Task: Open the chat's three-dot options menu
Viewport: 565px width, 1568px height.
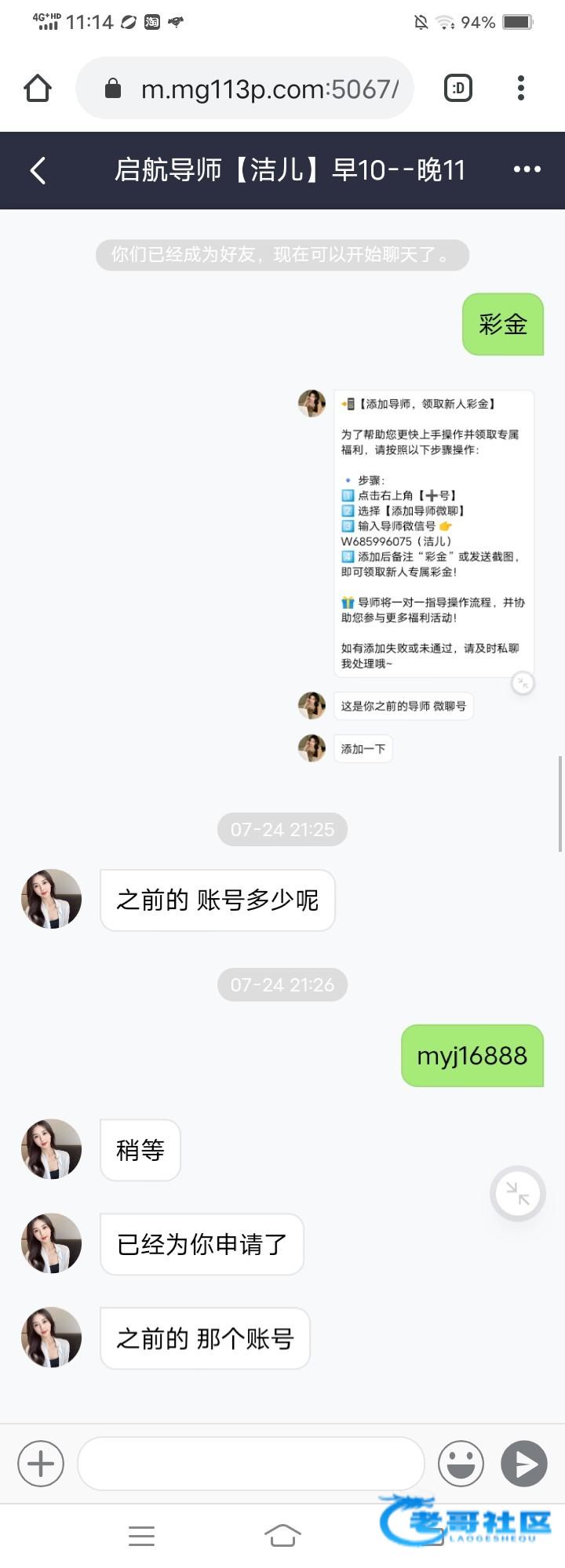Action: pyautogui.click(x=527, y=169)
